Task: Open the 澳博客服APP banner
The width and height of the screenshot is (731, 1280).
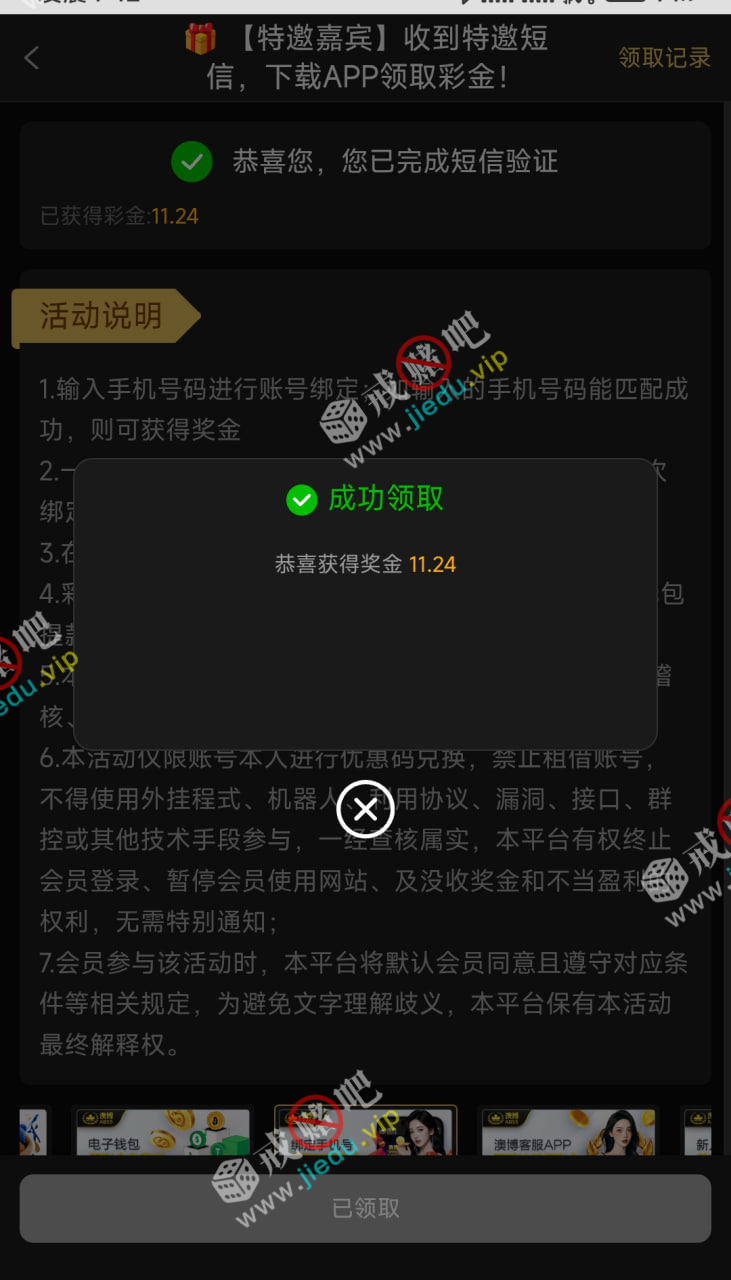Action: (568, 1130)
